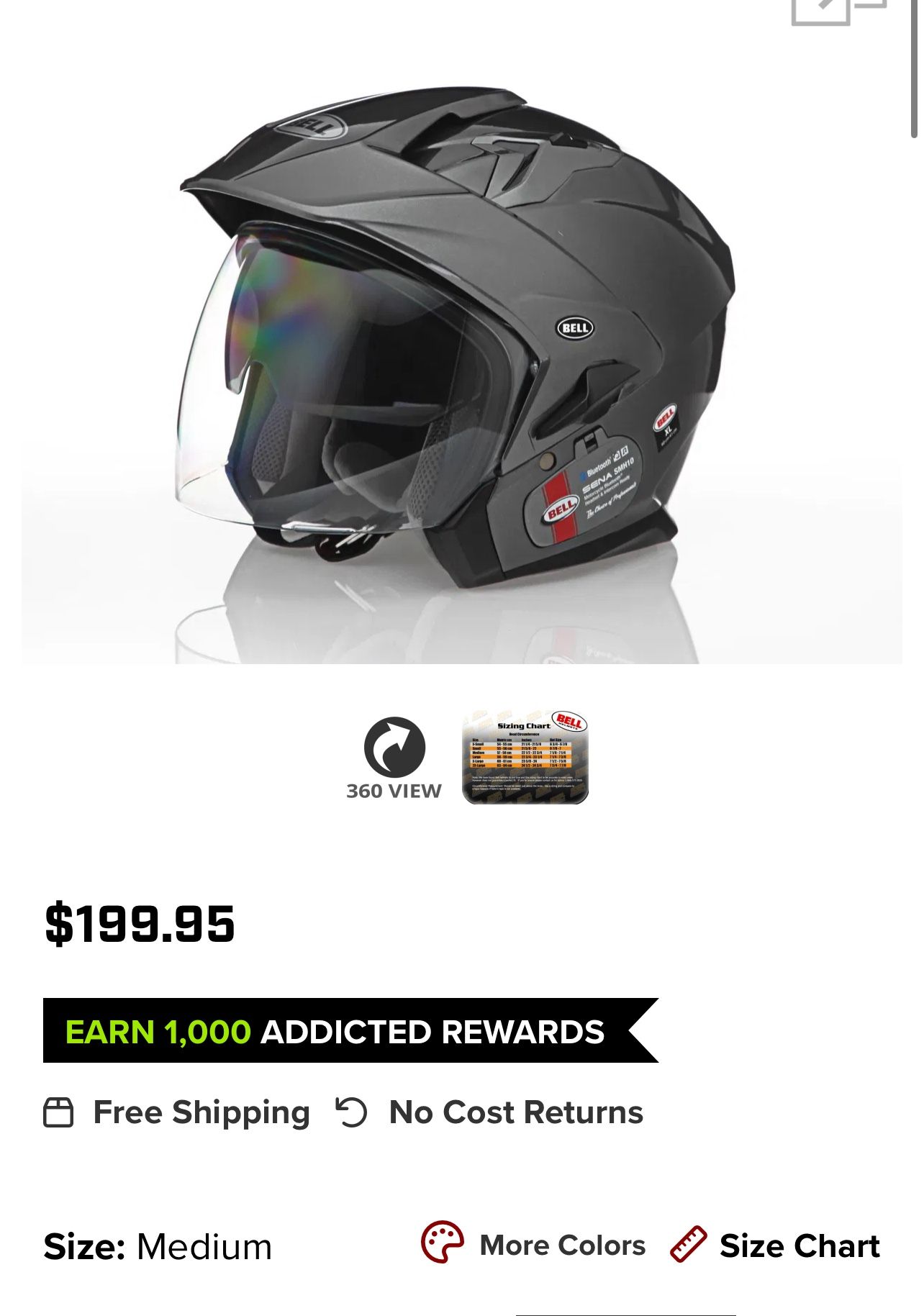Viewport: 924px width, 1316px height.
Task: Open the Size Chart link
Action: click(x=775, y=1245)
